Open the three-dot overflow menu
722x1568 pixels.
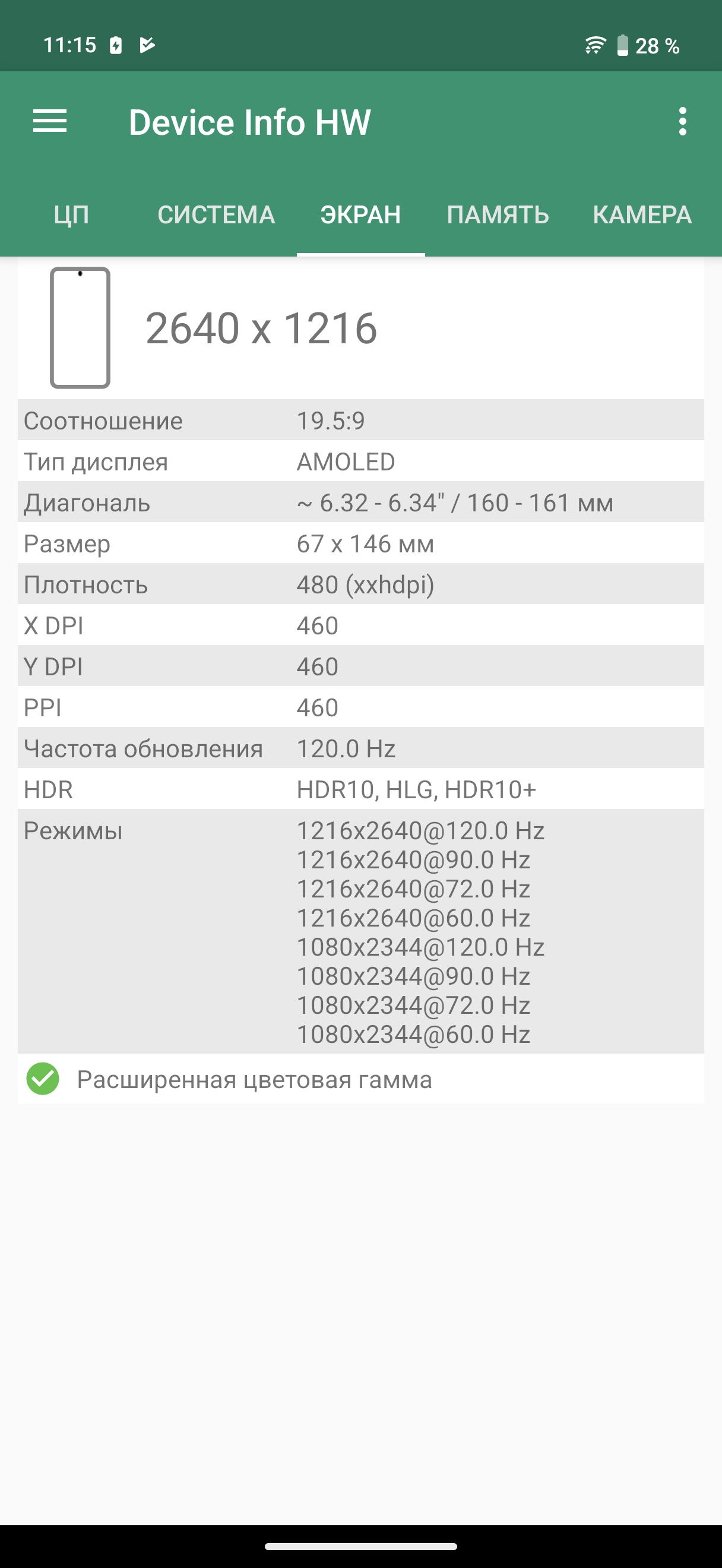682,122
